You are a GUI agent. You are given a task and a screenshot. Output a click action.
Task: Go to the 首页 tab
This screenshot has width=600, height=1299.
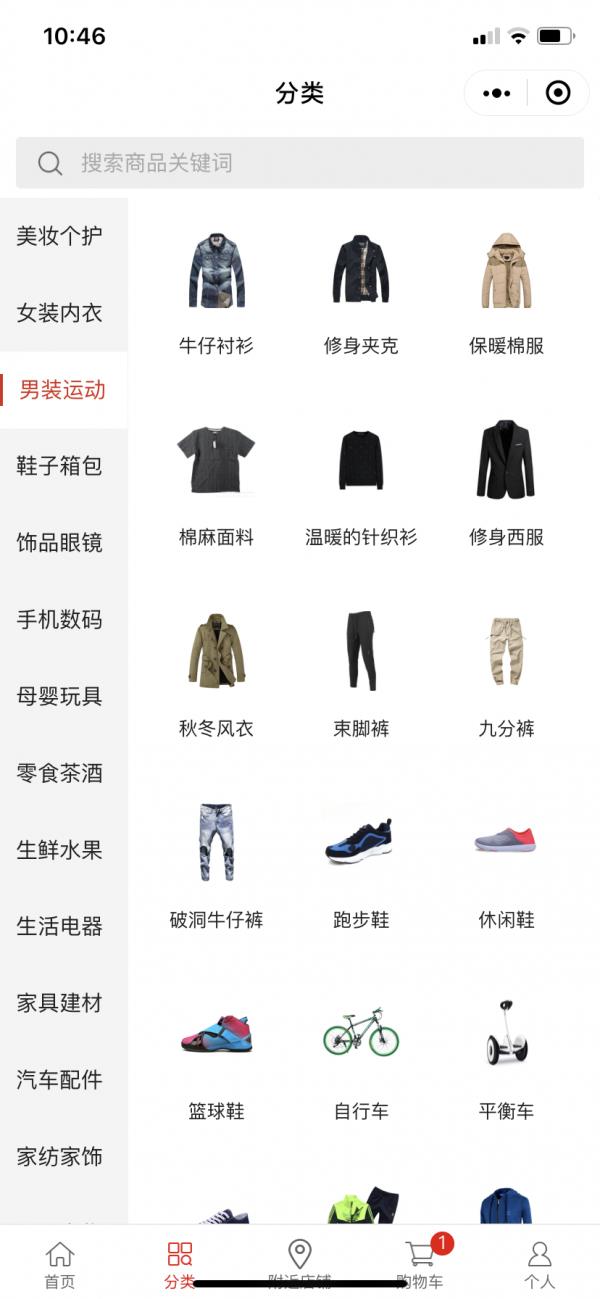[60, 1264]
